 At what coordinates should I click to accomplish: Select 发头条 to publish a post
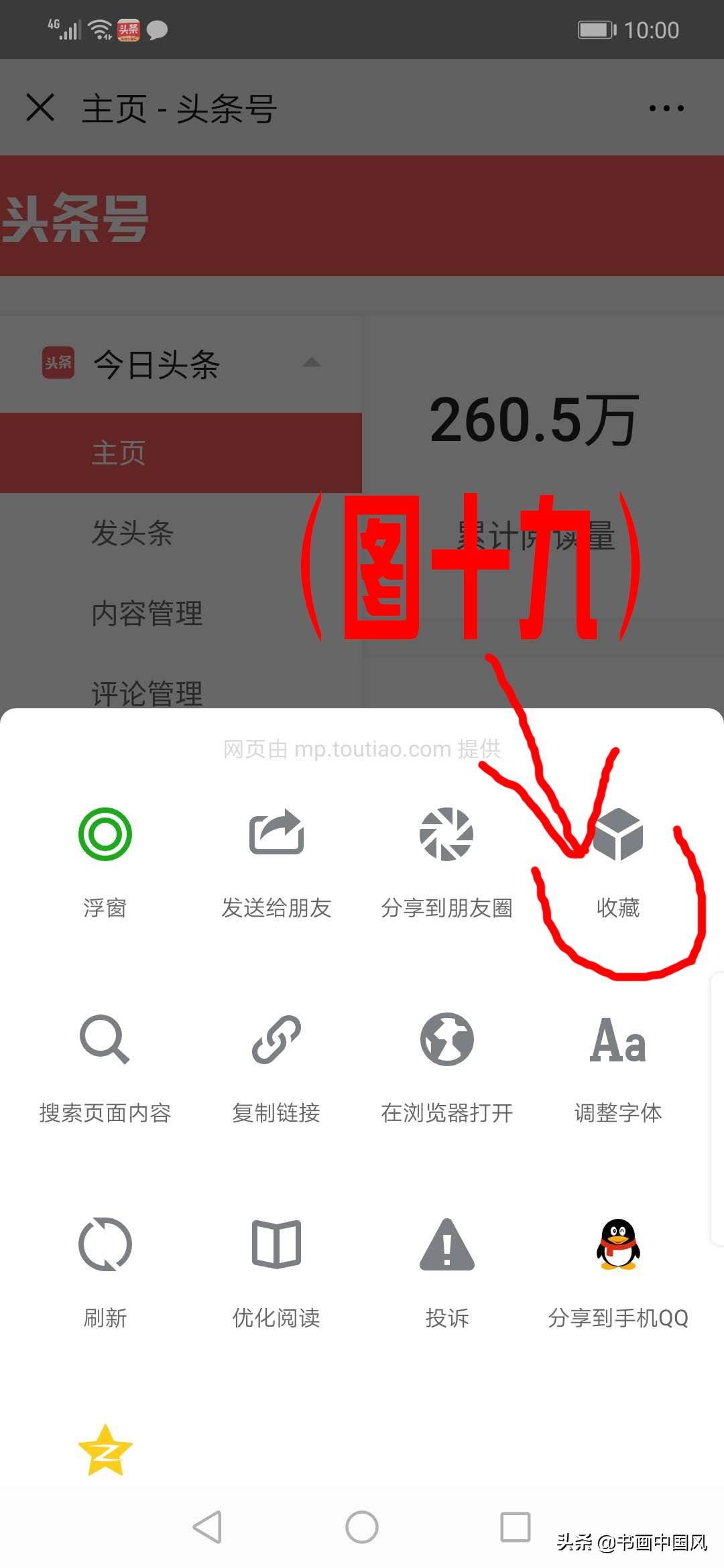(x=133, y=534)
